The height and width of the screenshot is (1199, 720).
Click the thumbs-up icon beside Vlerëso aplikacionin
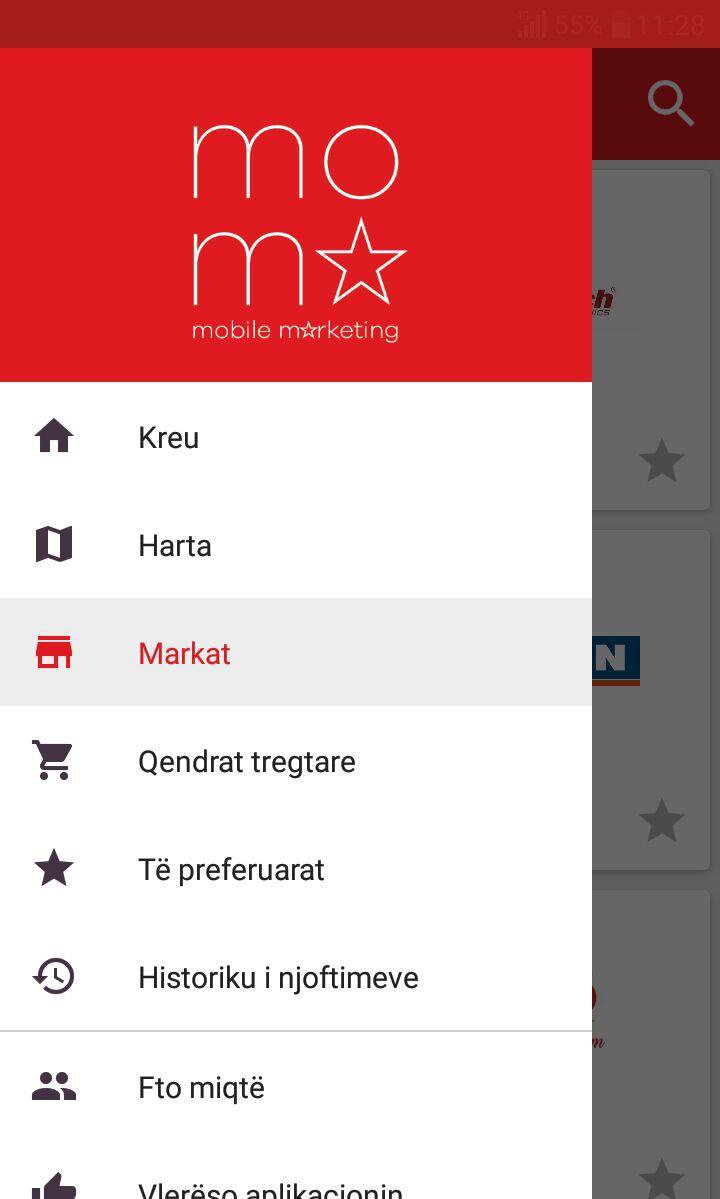[53, 1190]
